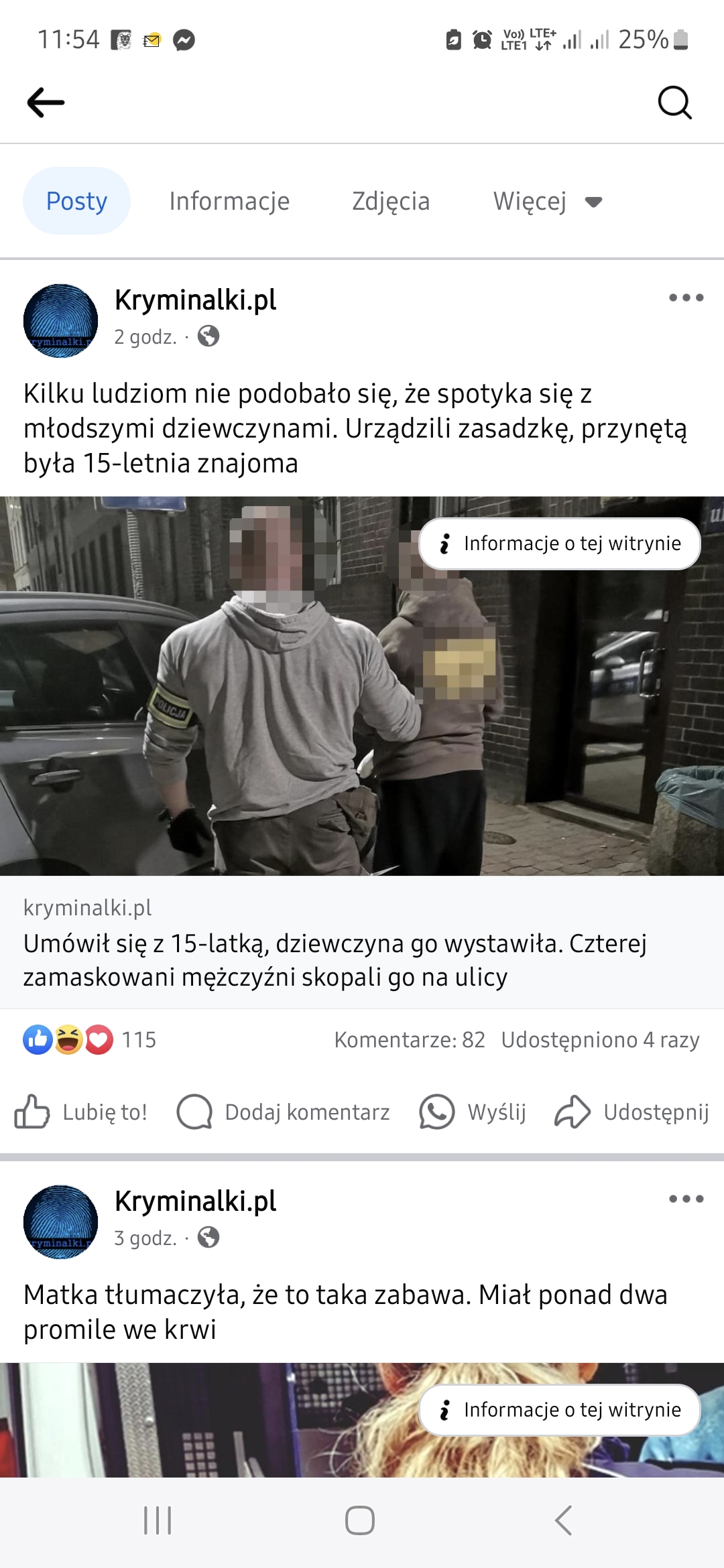The image size is (724, 1568).
Task: Open recent apps from the navigation bar
Action: pyautogui.click(x=158, y=1520)
